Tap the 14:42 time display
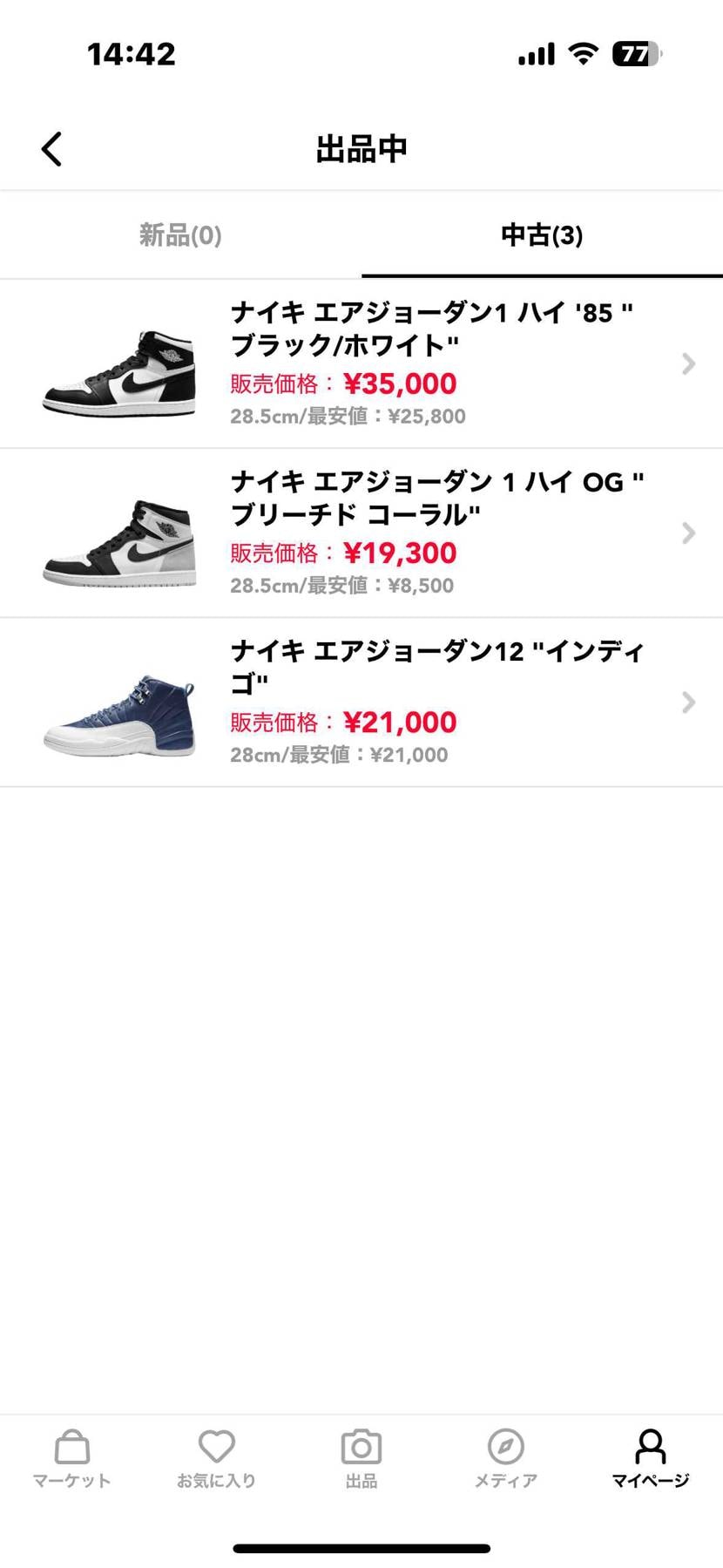The height and width of the screenshot is (1568, 723). pyautogui.click(x=131, y=52)
